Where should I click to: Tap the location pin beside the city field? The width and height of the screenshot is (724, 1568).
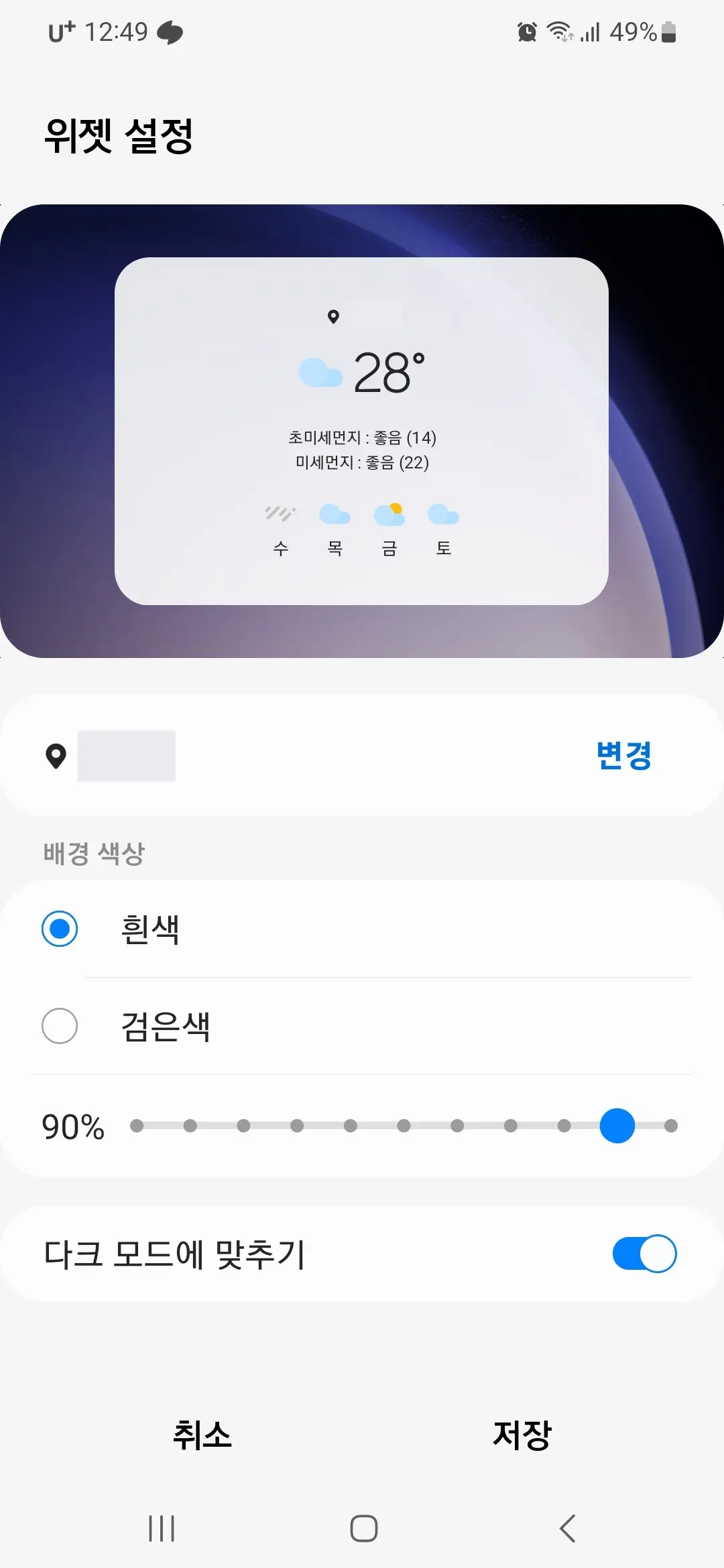pyautogui.click(x=57, y=756)
